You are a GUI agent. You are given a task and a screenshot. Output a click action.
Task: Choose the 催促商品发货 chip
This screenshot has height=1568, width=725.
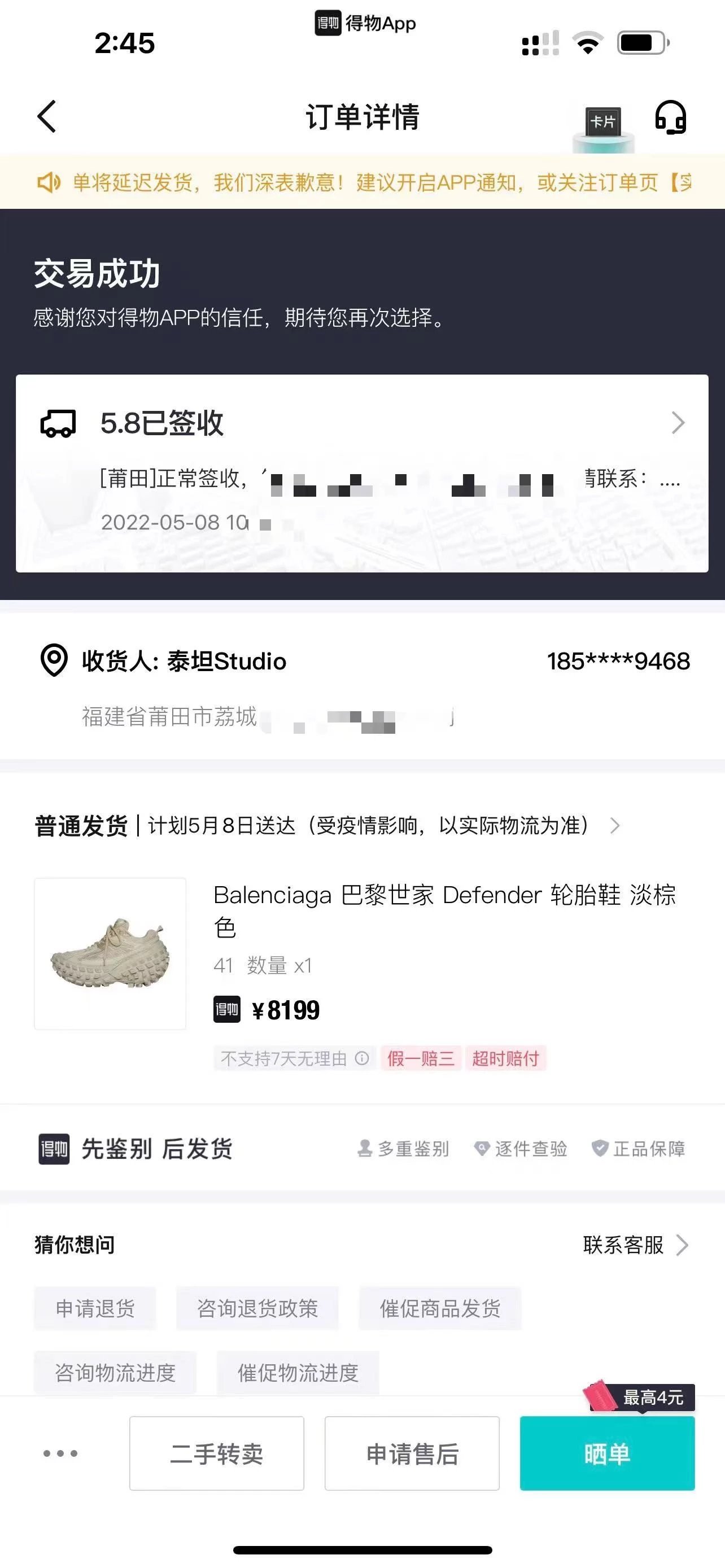click(x=439, y=1308)
